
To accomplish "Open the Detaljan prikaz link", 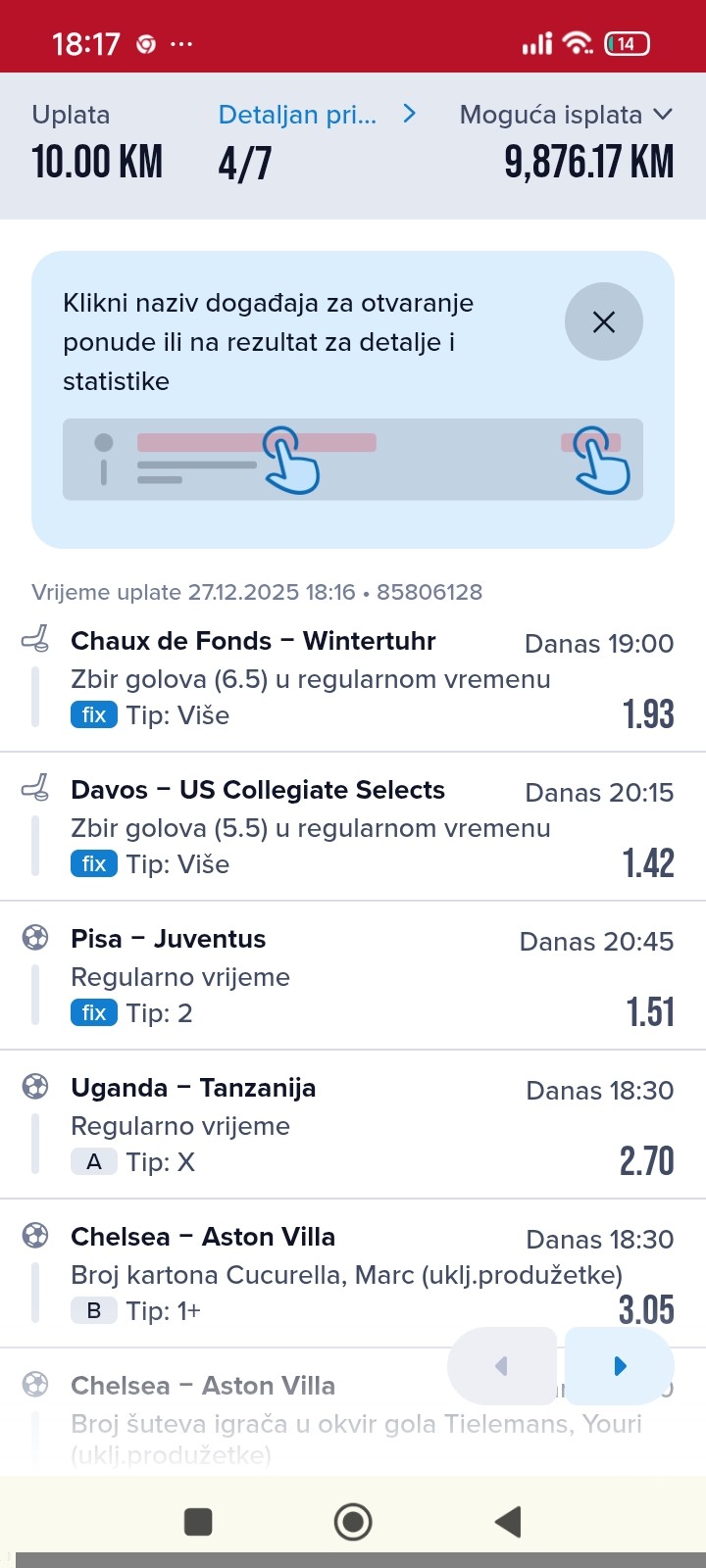I will [x=316, y=115].
